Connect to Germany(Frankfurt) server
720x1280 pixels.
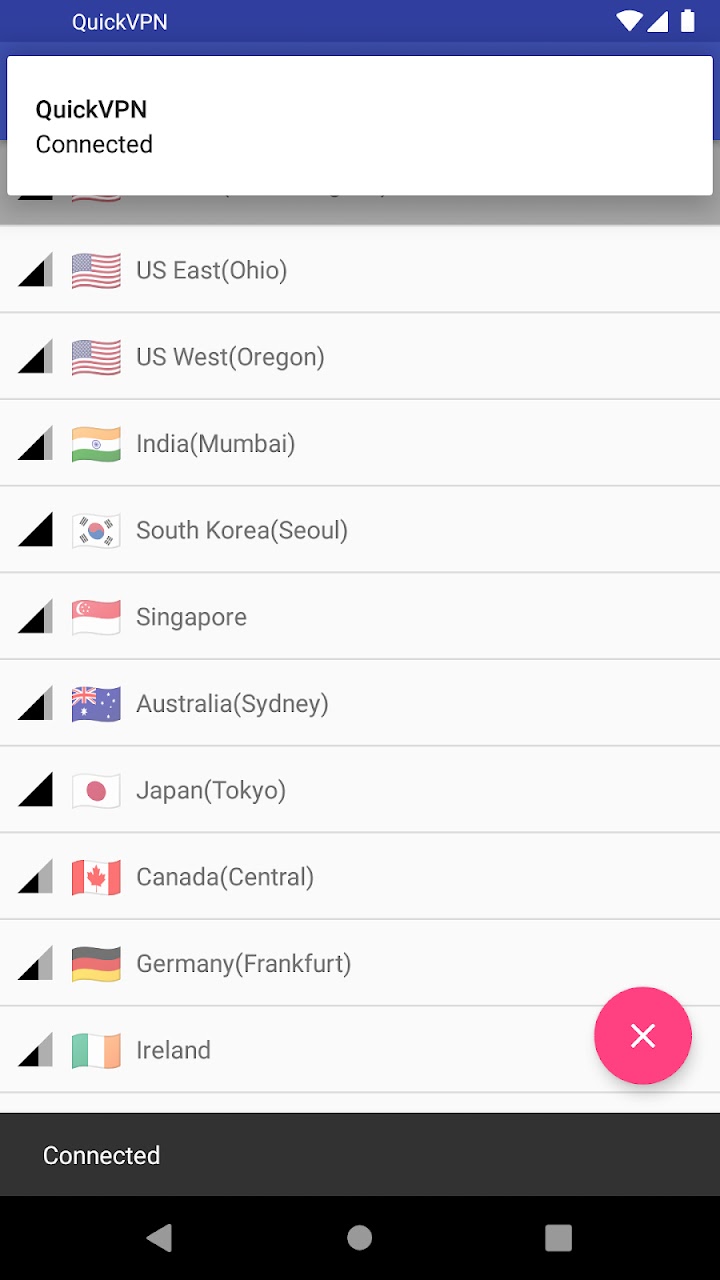(x=360, y=963)
